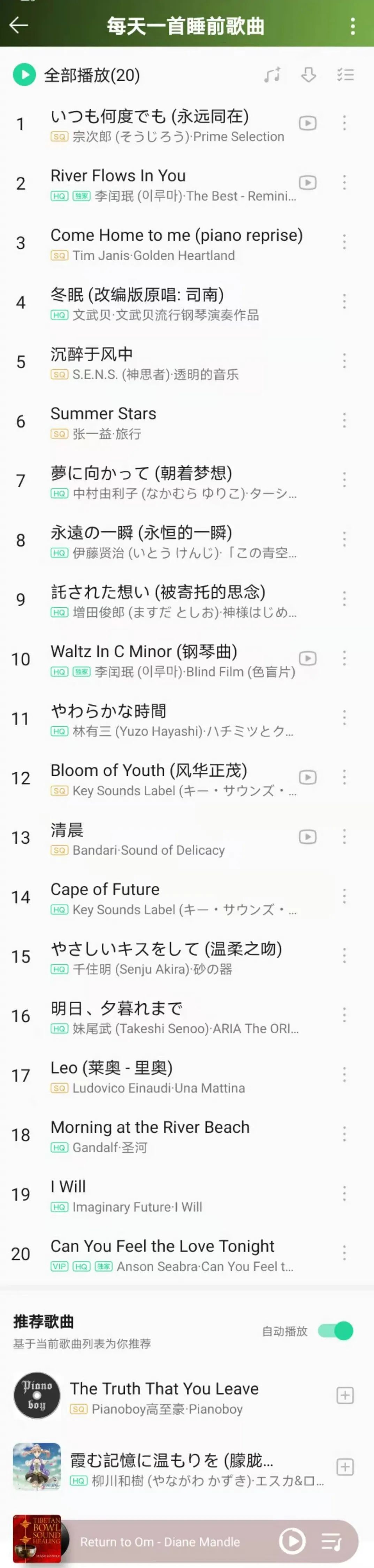Open multi-select list mode
Screen dimensions: 374x1568
point(345,75)
